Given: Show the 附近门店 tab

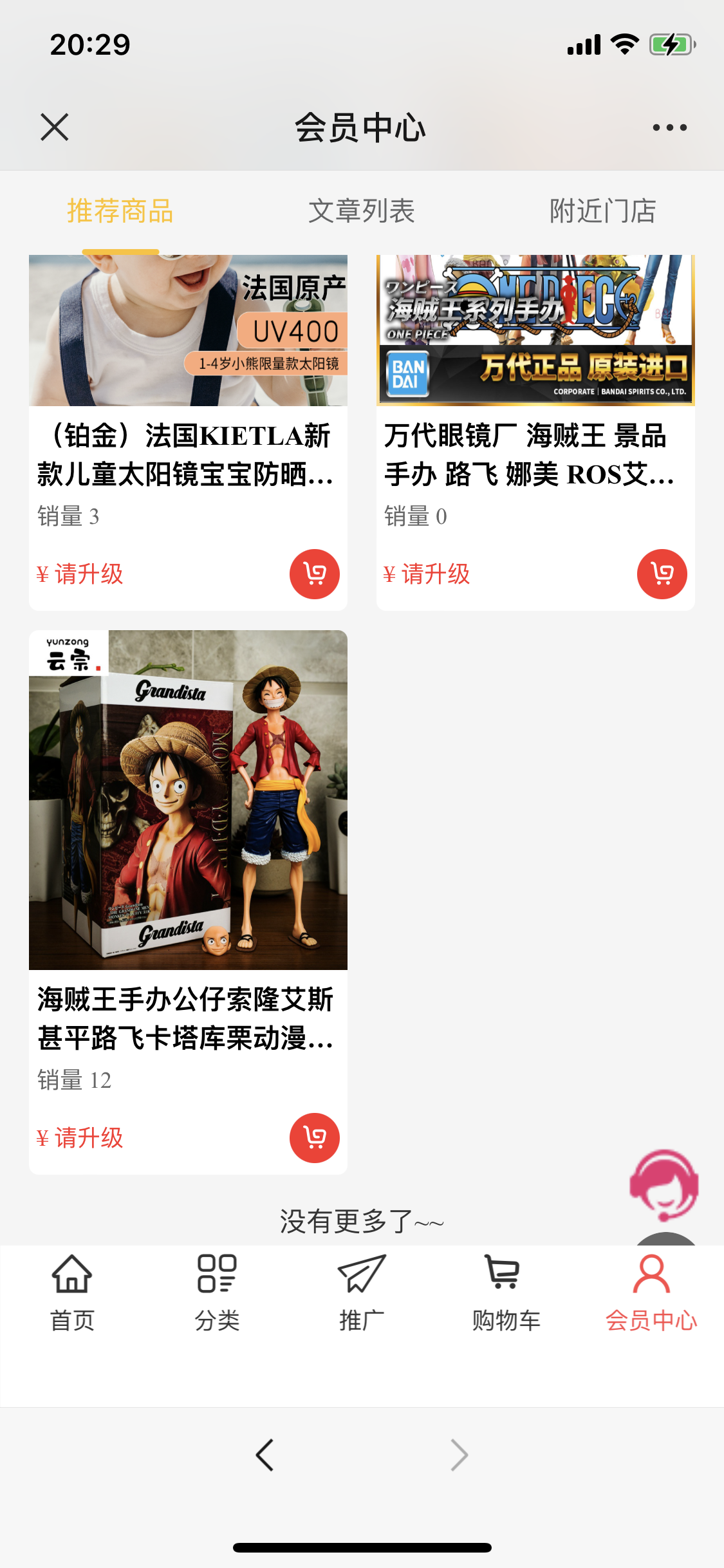Looking at the screenshot, I should click(x=602, y=211).
